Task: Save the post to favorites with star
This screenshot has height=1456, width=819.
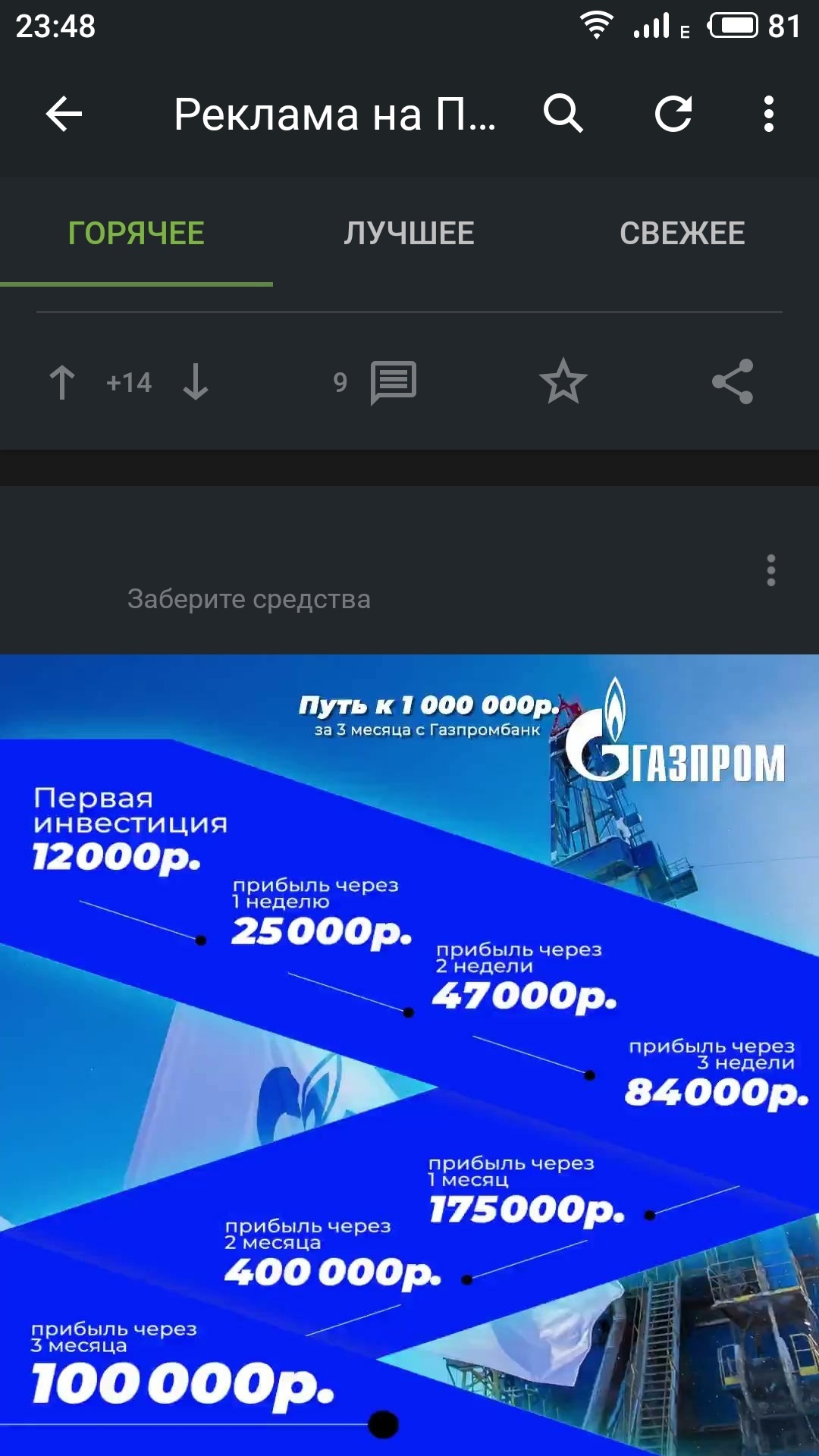Action: (563, 382)
